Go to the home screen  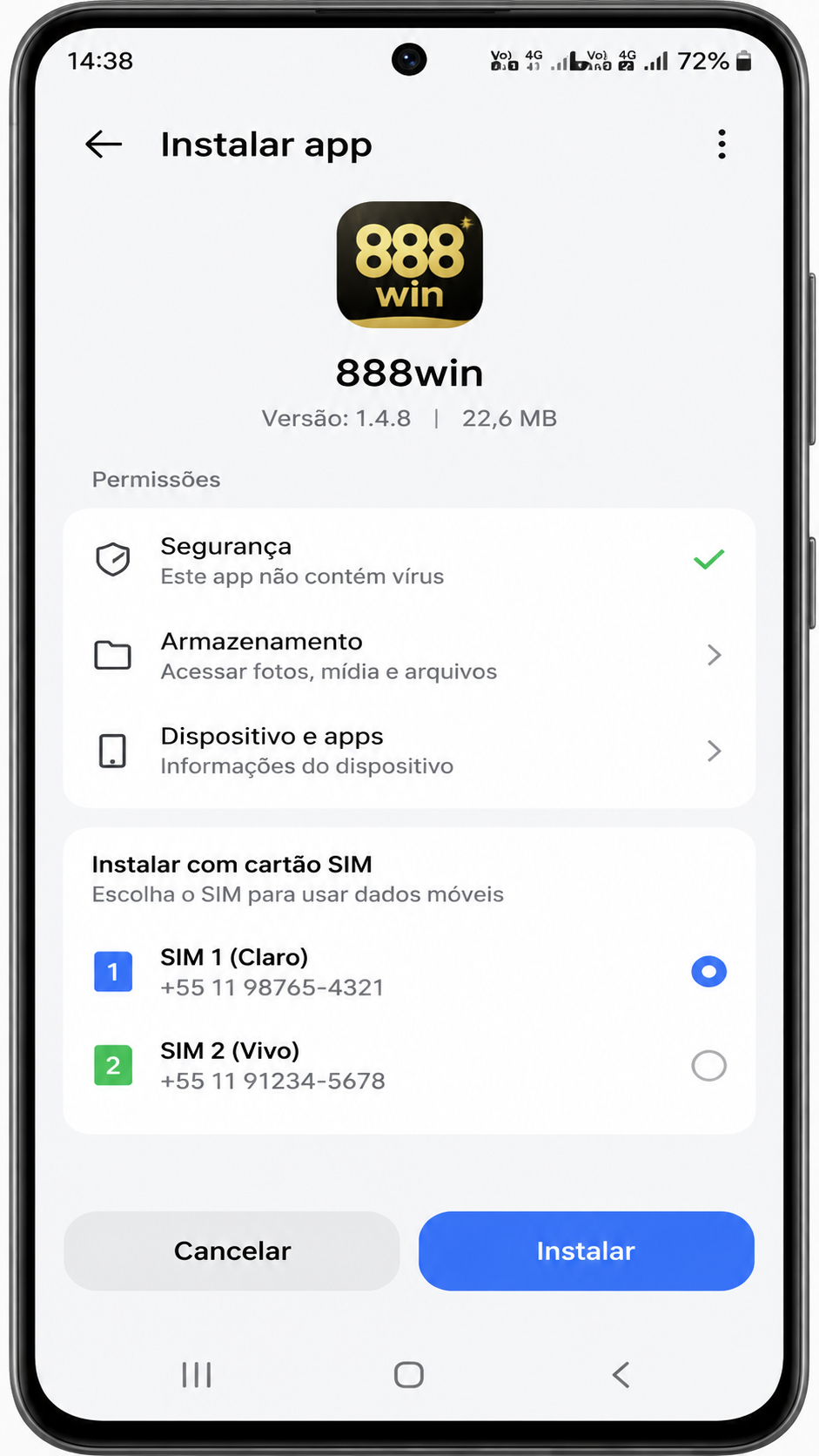click(x=409, y=1375)
